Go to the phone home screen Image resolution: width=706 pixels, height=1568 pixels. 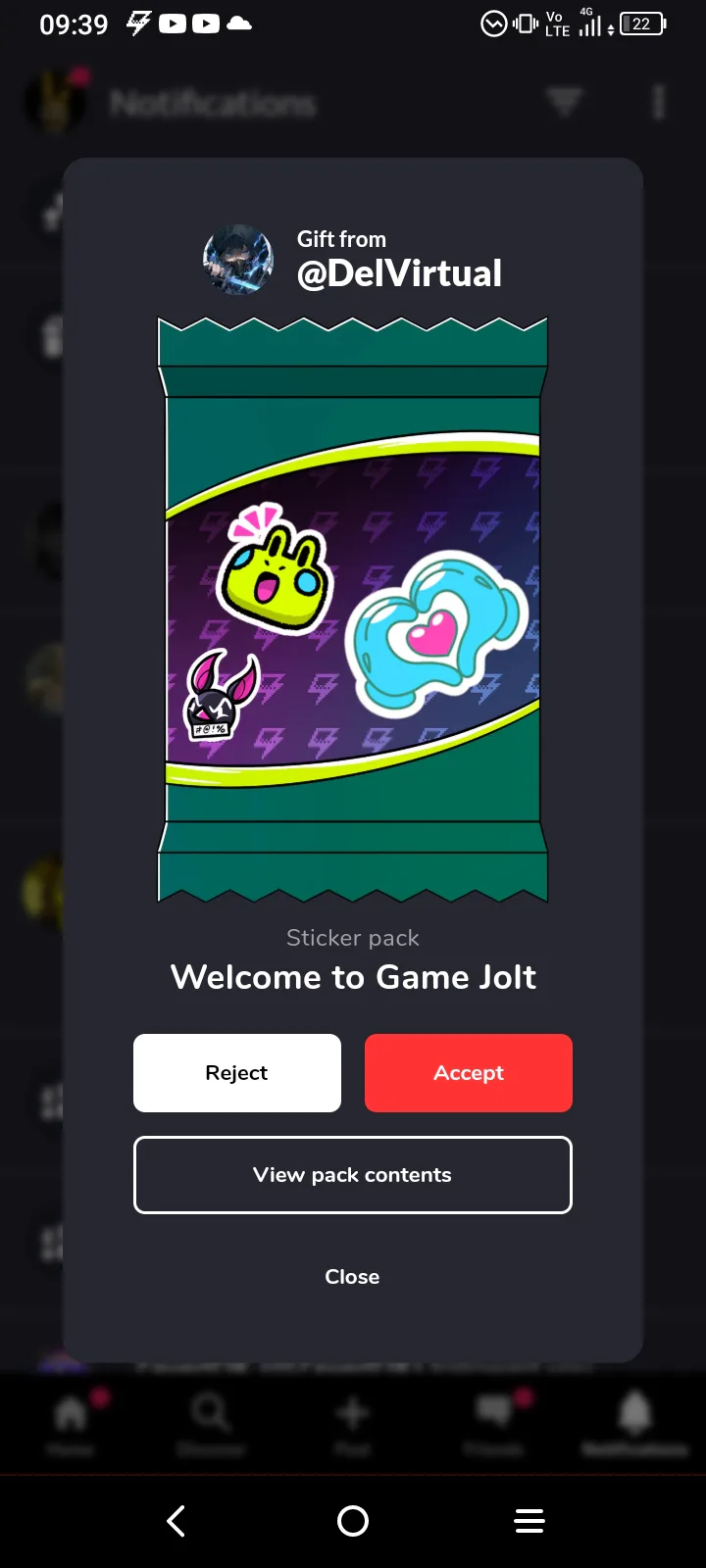353,1521
